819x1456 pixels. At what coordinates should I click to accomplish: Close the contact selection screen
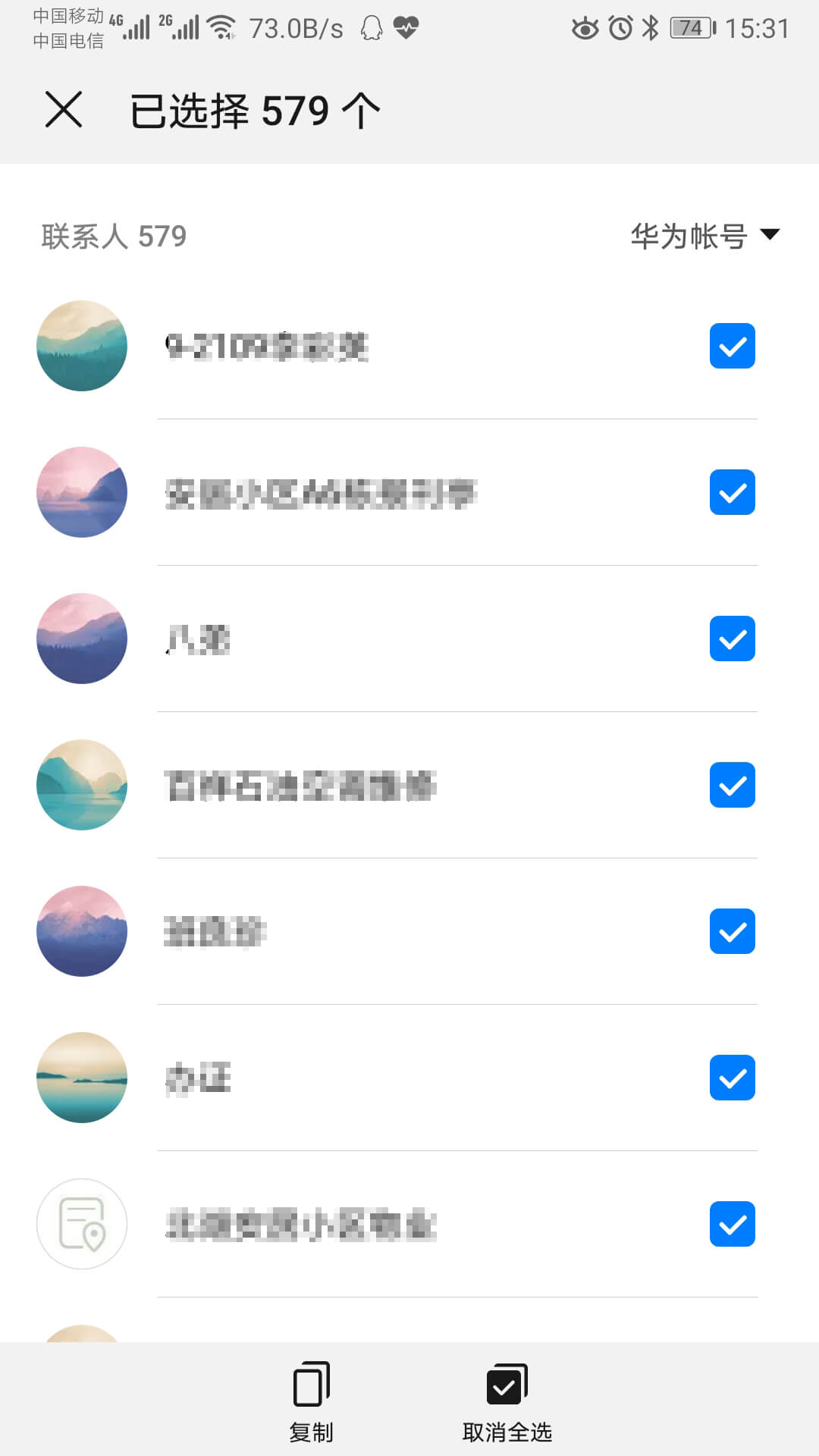(64, 110)
